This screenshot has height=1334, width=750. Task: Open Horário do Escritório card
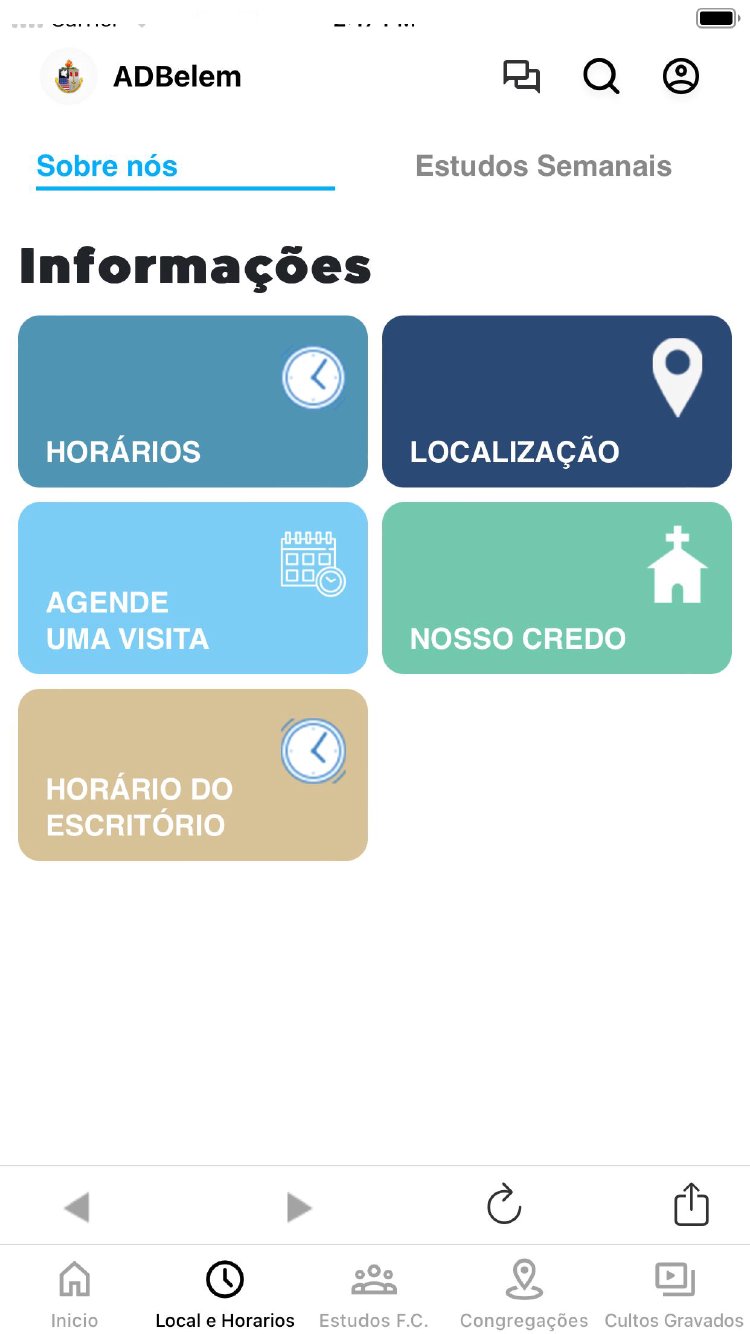pyautogui.click(x=193, y=775)
